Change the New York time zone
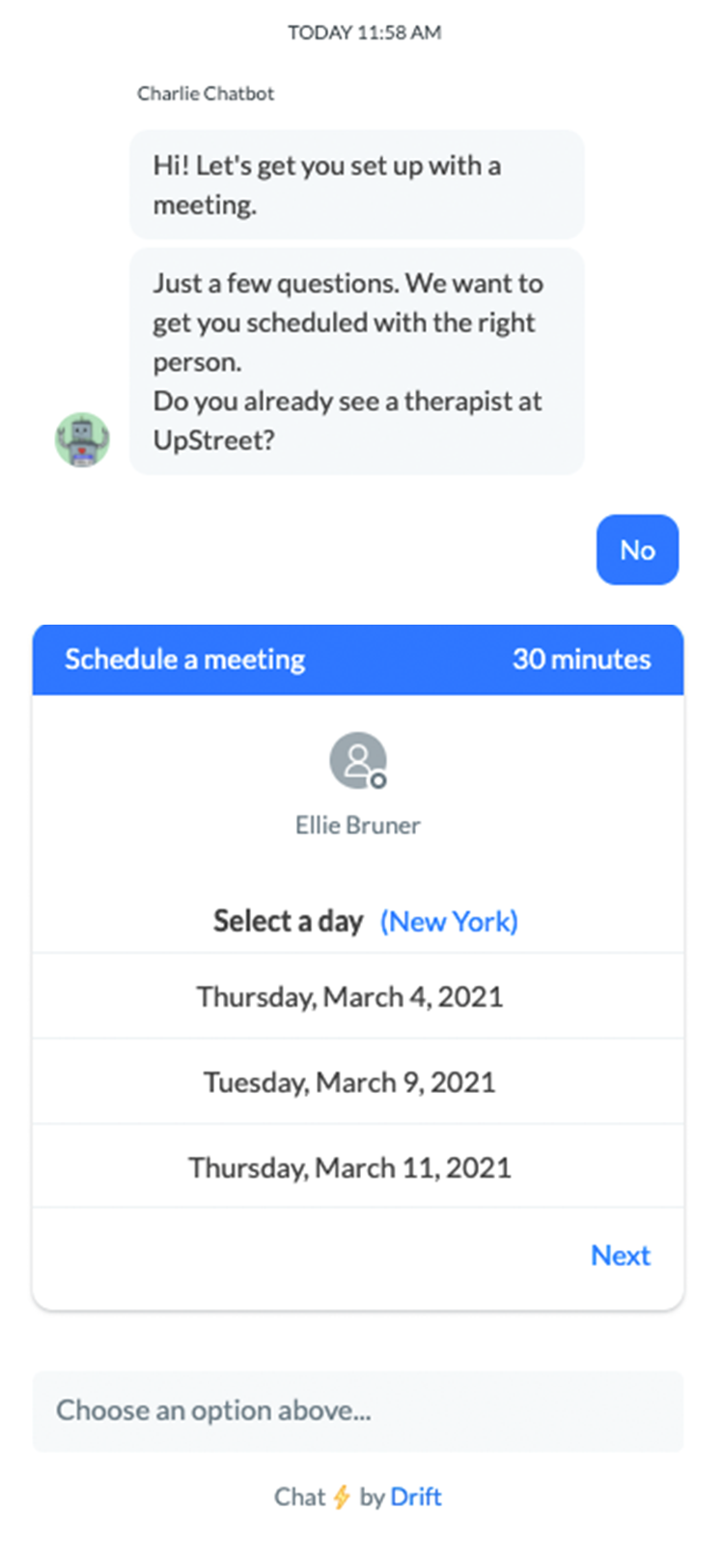 (x=449, y=921)
